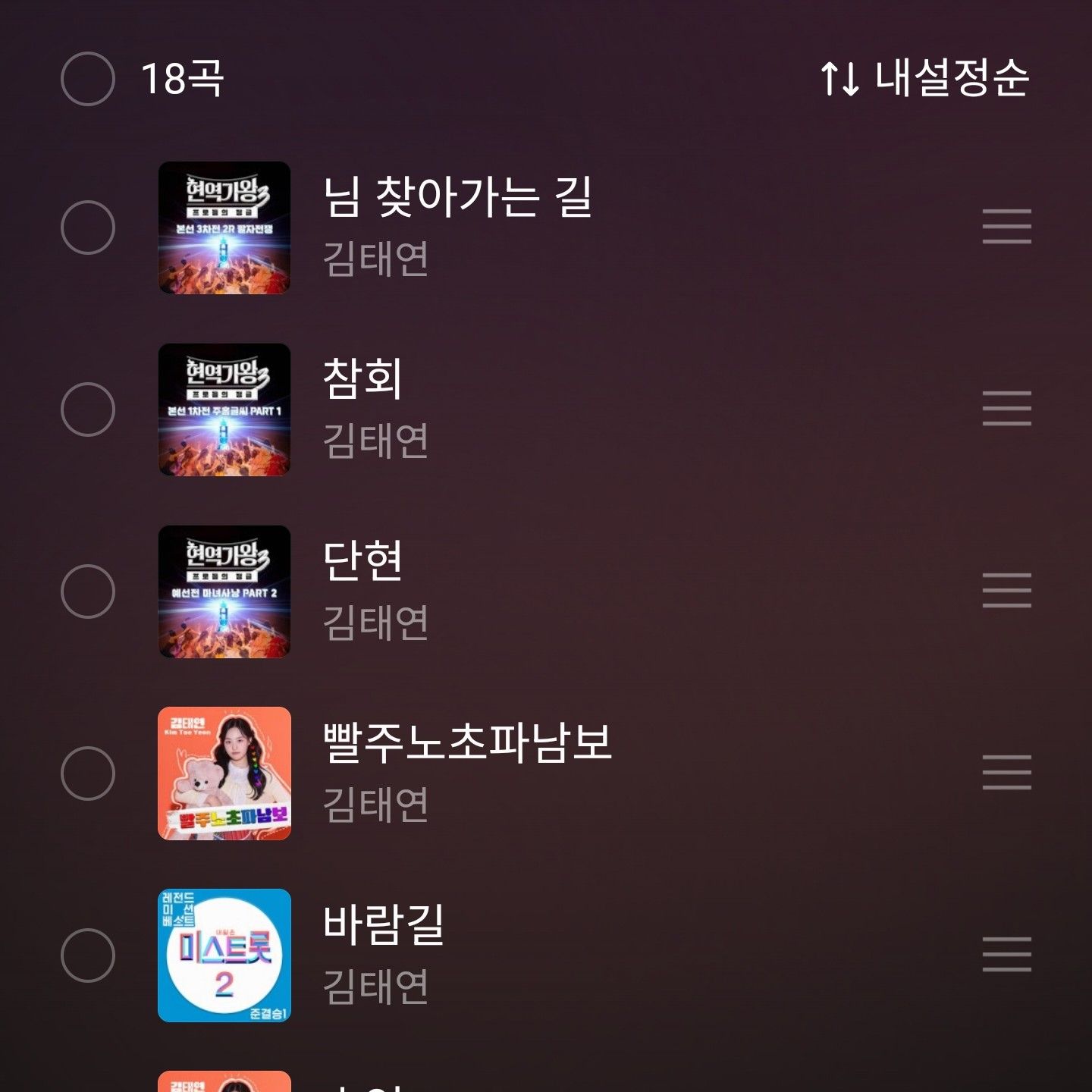Check the circle next to 참회
Viewport: 1092px width, 1092px height.
click(x=88, y=409)
